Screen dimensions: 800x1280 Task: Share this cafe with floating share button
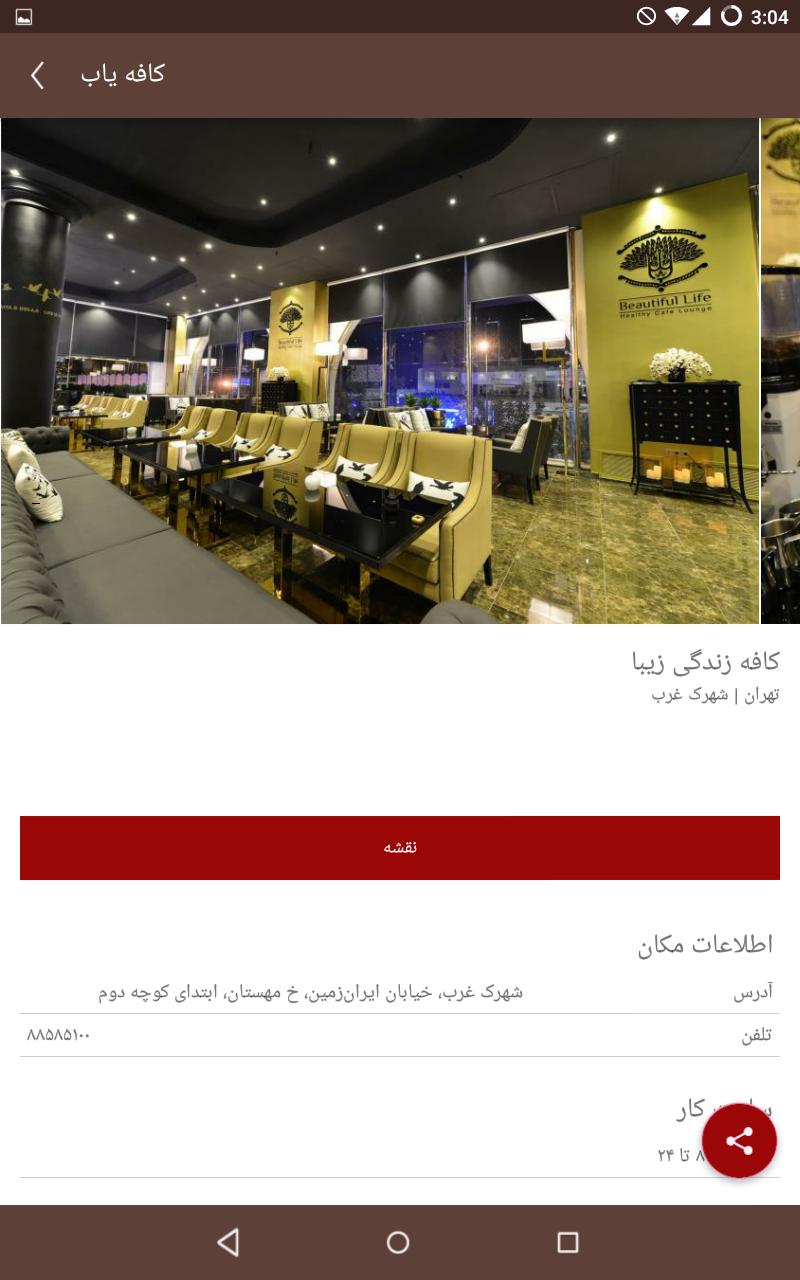tap(739, 1141)
